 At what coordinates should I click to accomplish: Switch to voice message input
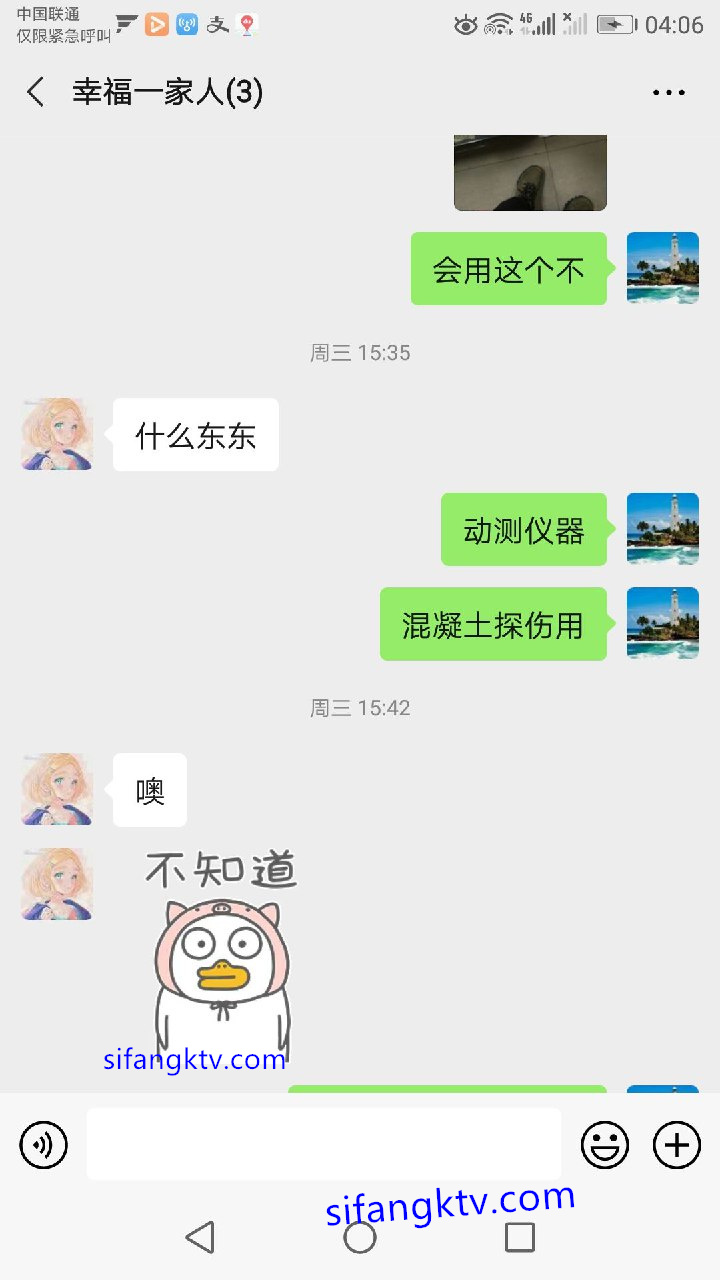tap(43, 1145)
